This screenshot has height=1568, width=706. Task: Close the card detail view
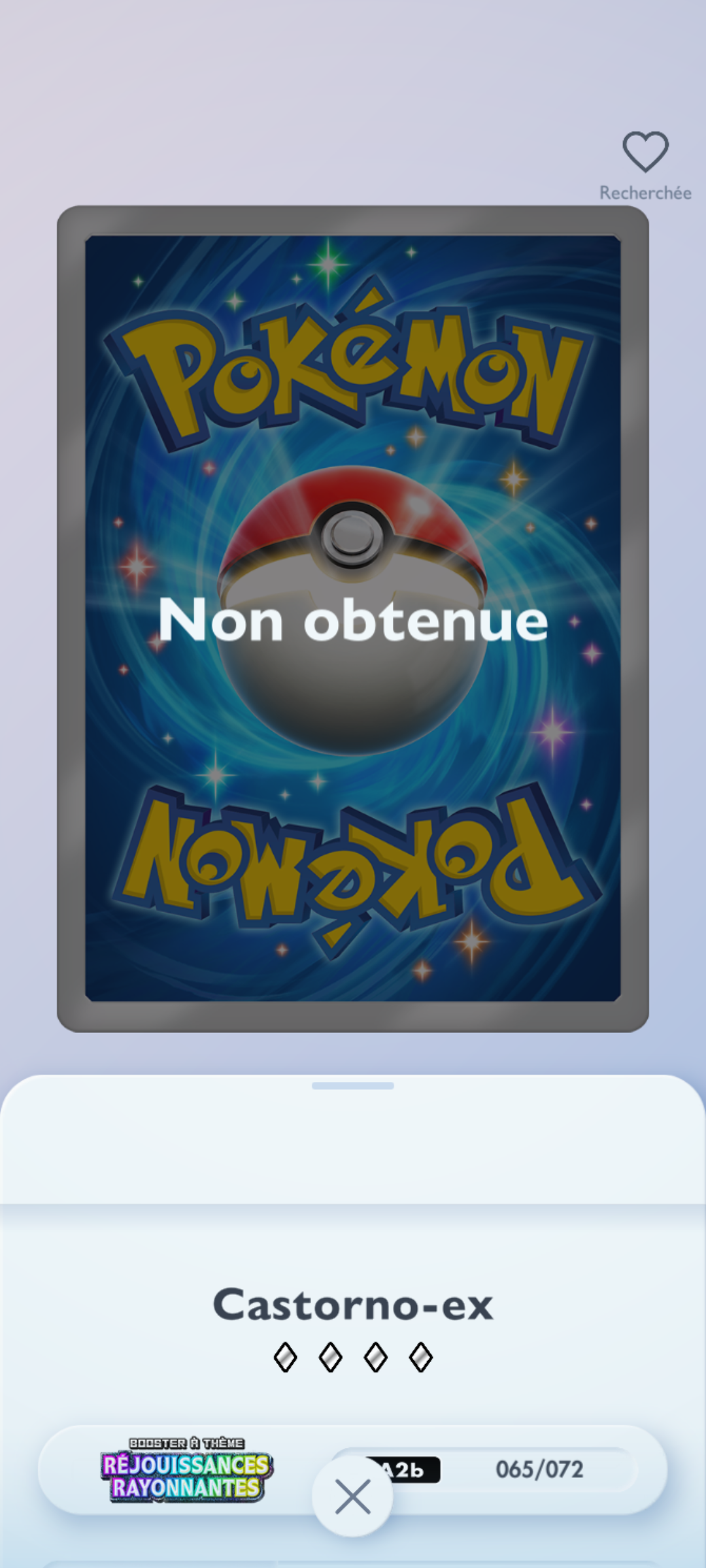(x=352, y=1497)
